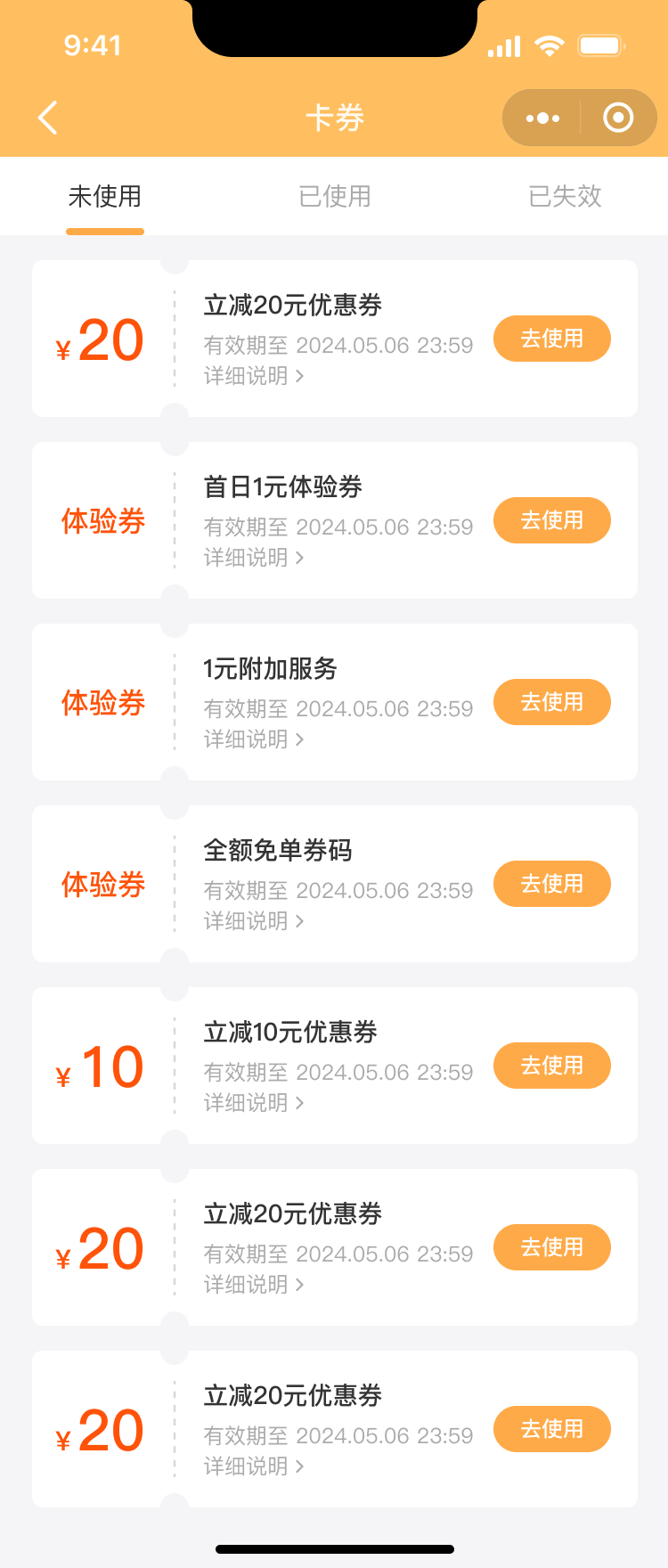Switch to the 已使用 tab
This screenshot has width=668, height=1568.
click(x=335, y=196)
